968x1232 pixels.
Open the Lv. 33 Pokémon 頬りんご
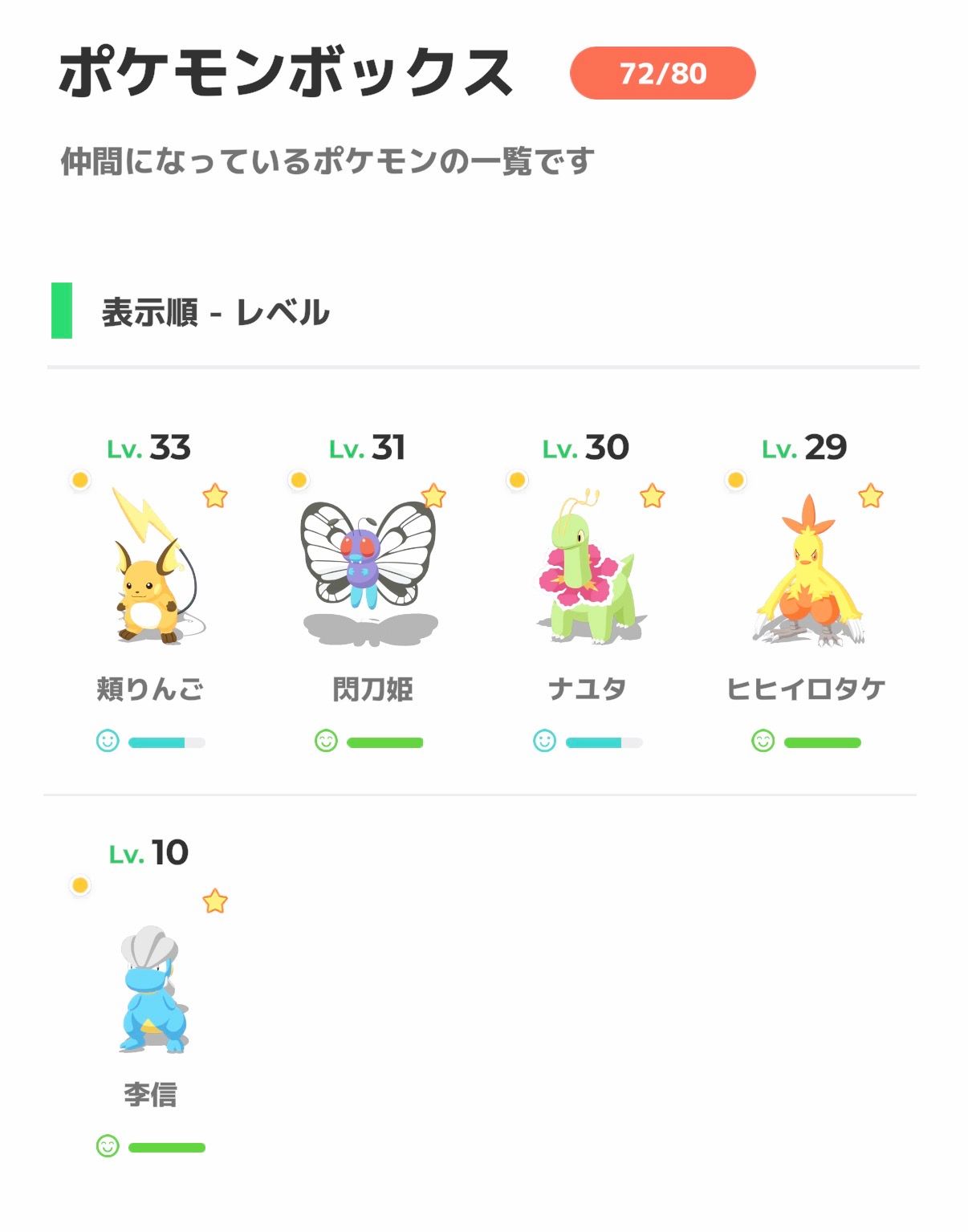150,570
